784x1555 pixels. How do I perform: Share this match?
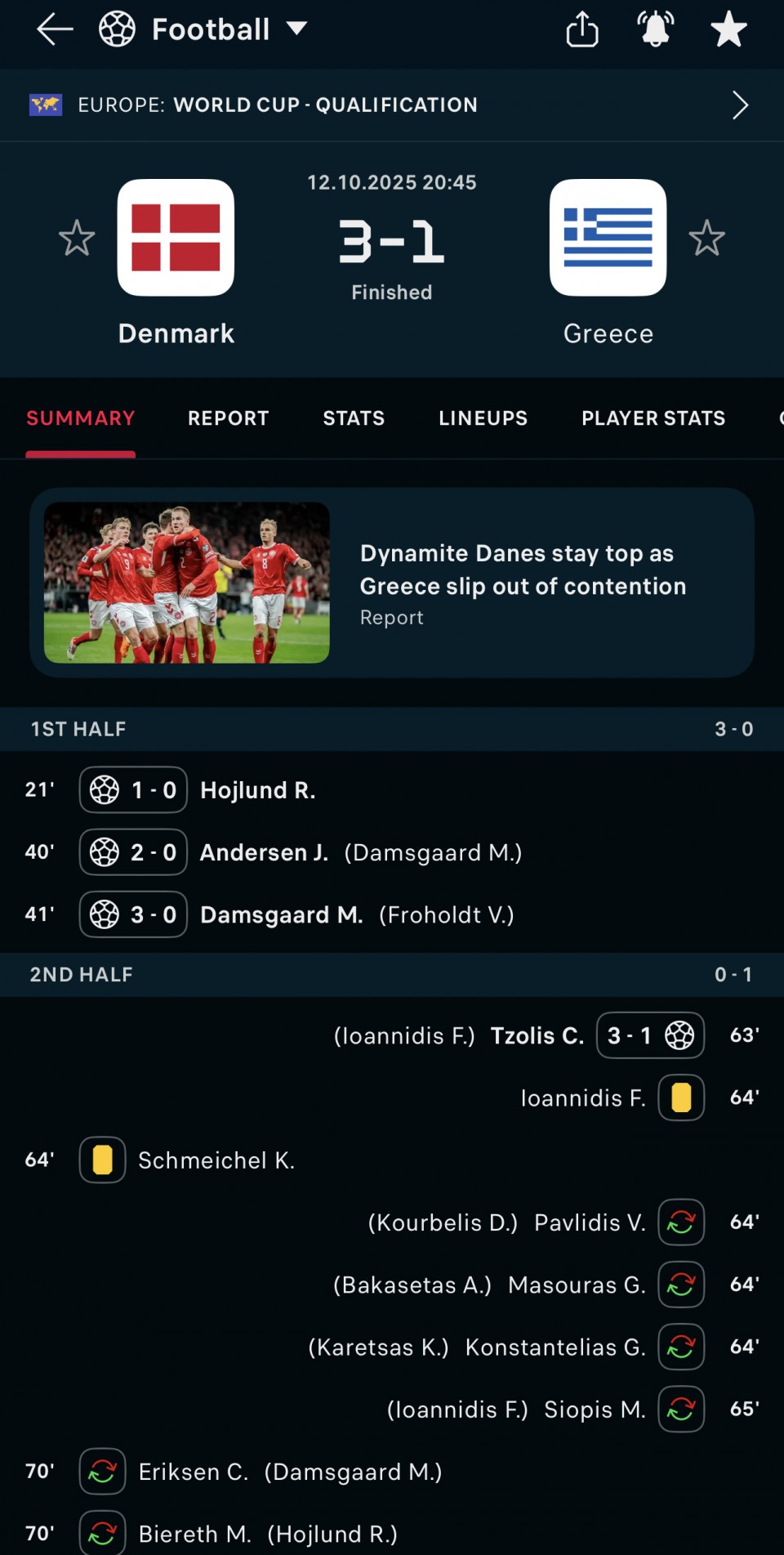pos(582,29)
